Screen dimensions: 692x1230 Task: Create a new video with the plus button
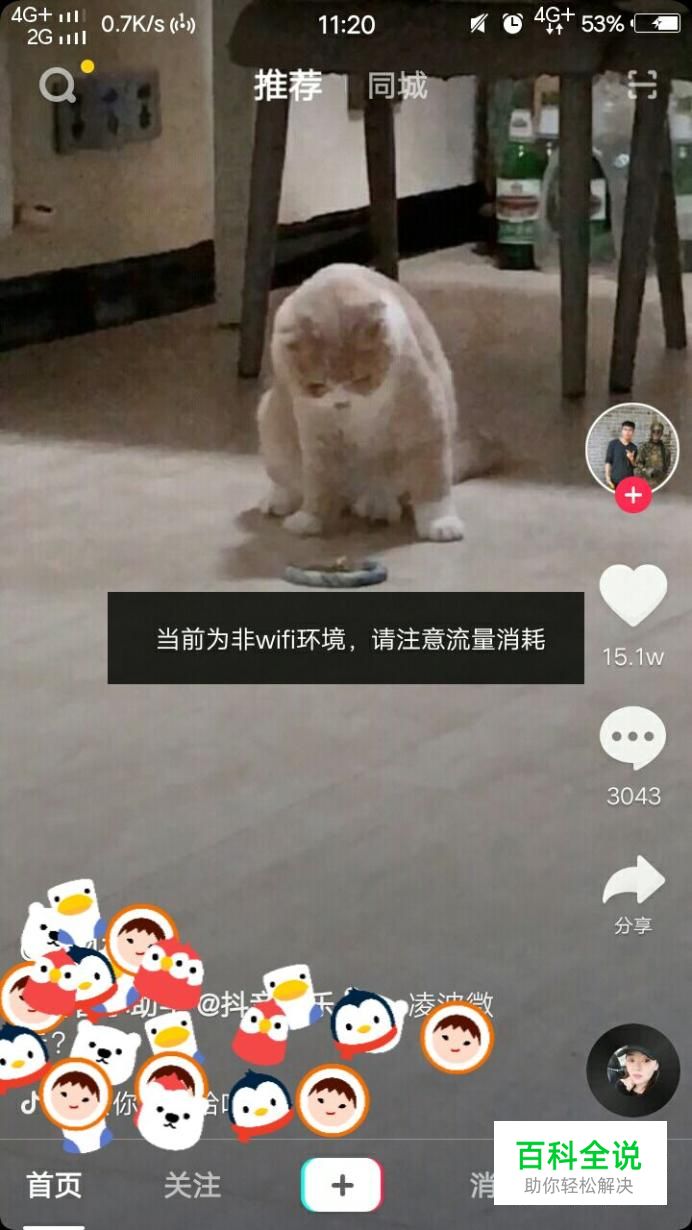[342, 1185]
